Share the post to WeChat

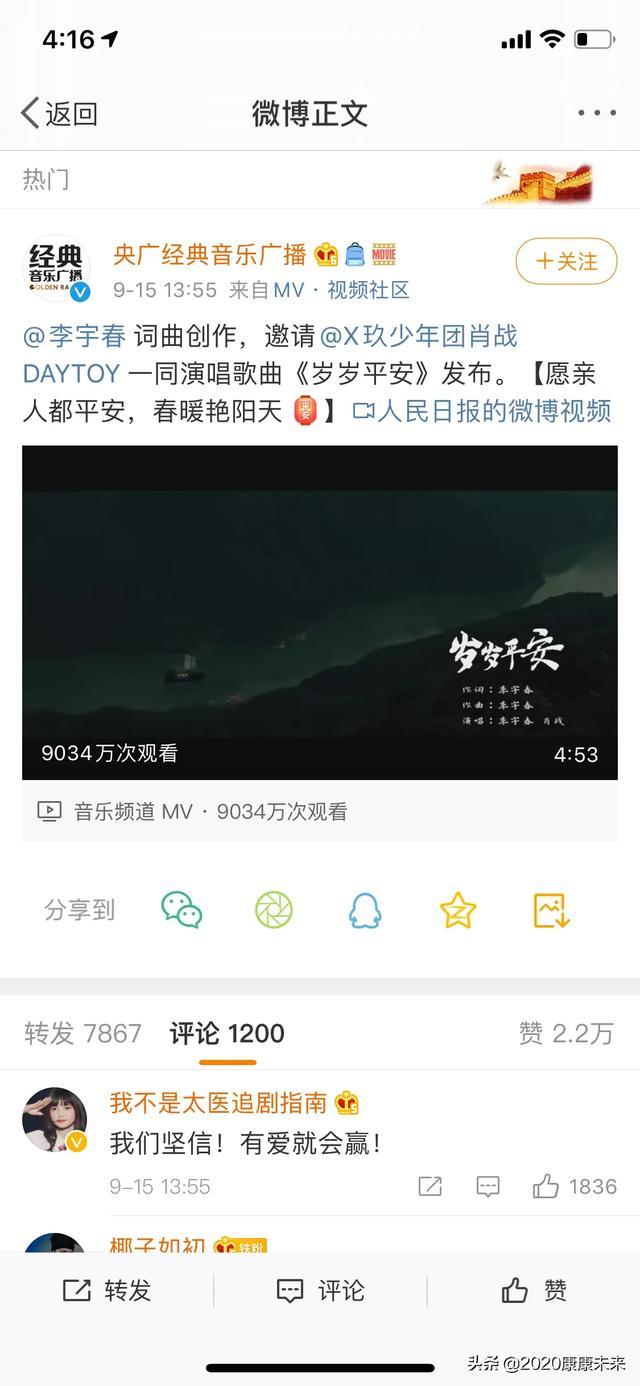click(x=181, y=909)
